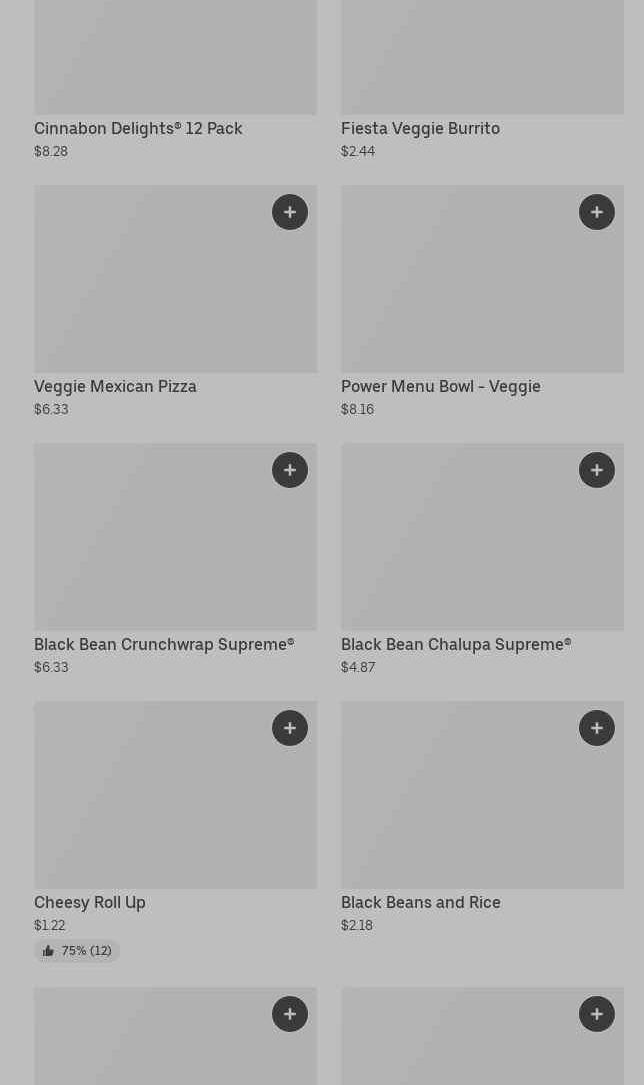Add Power Menu Bowl - Veggie to cart
The height and width of the screenshot is (1085, 644).
596,212
